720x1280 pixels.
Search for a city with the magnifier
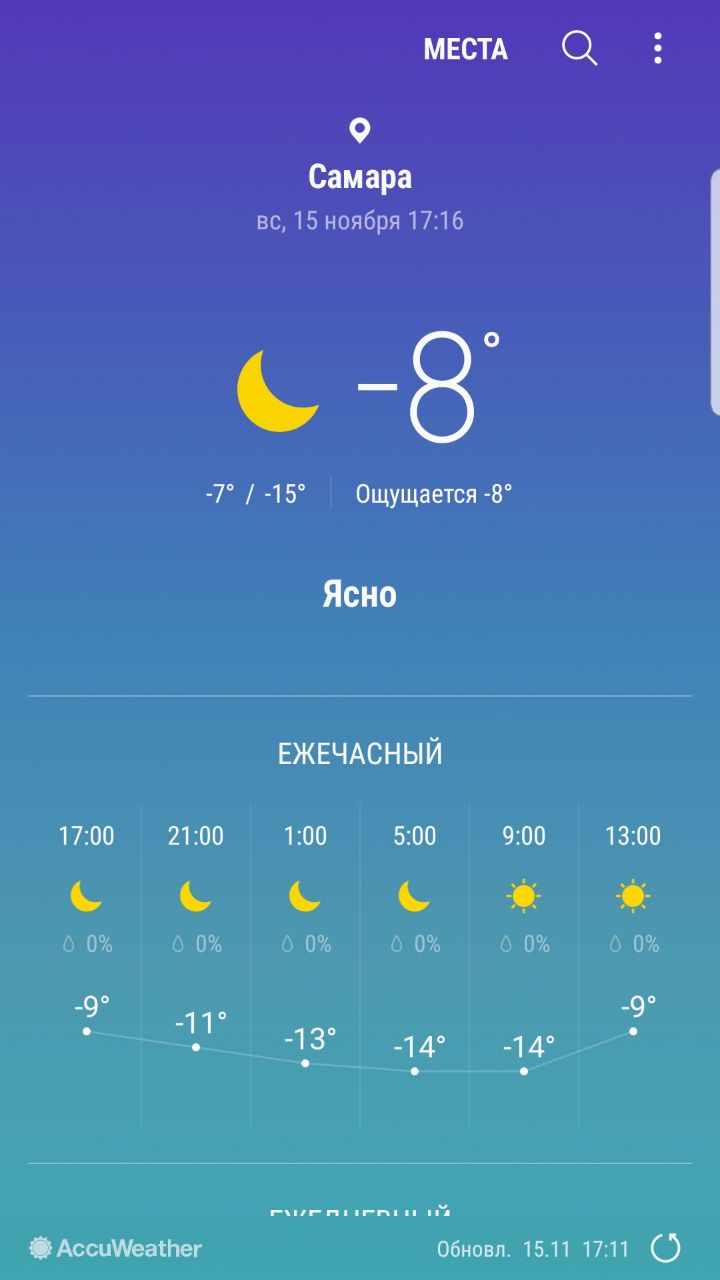579,48
